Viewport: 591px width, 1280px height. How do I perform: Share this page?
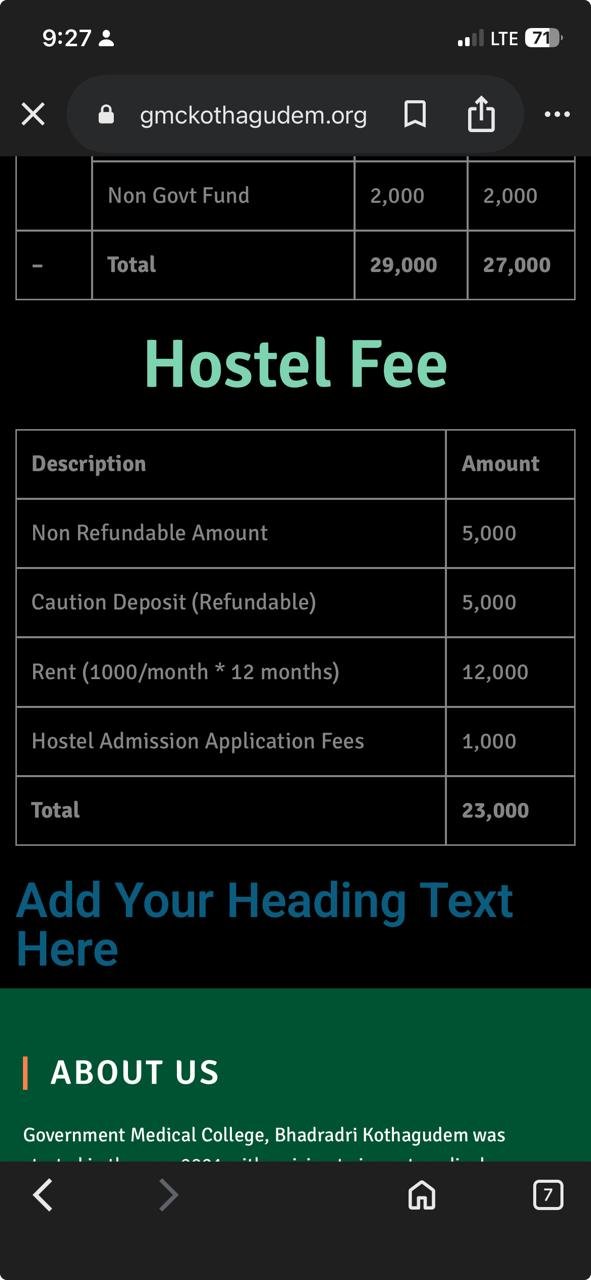pyautogui.click(x=481, y=114)
